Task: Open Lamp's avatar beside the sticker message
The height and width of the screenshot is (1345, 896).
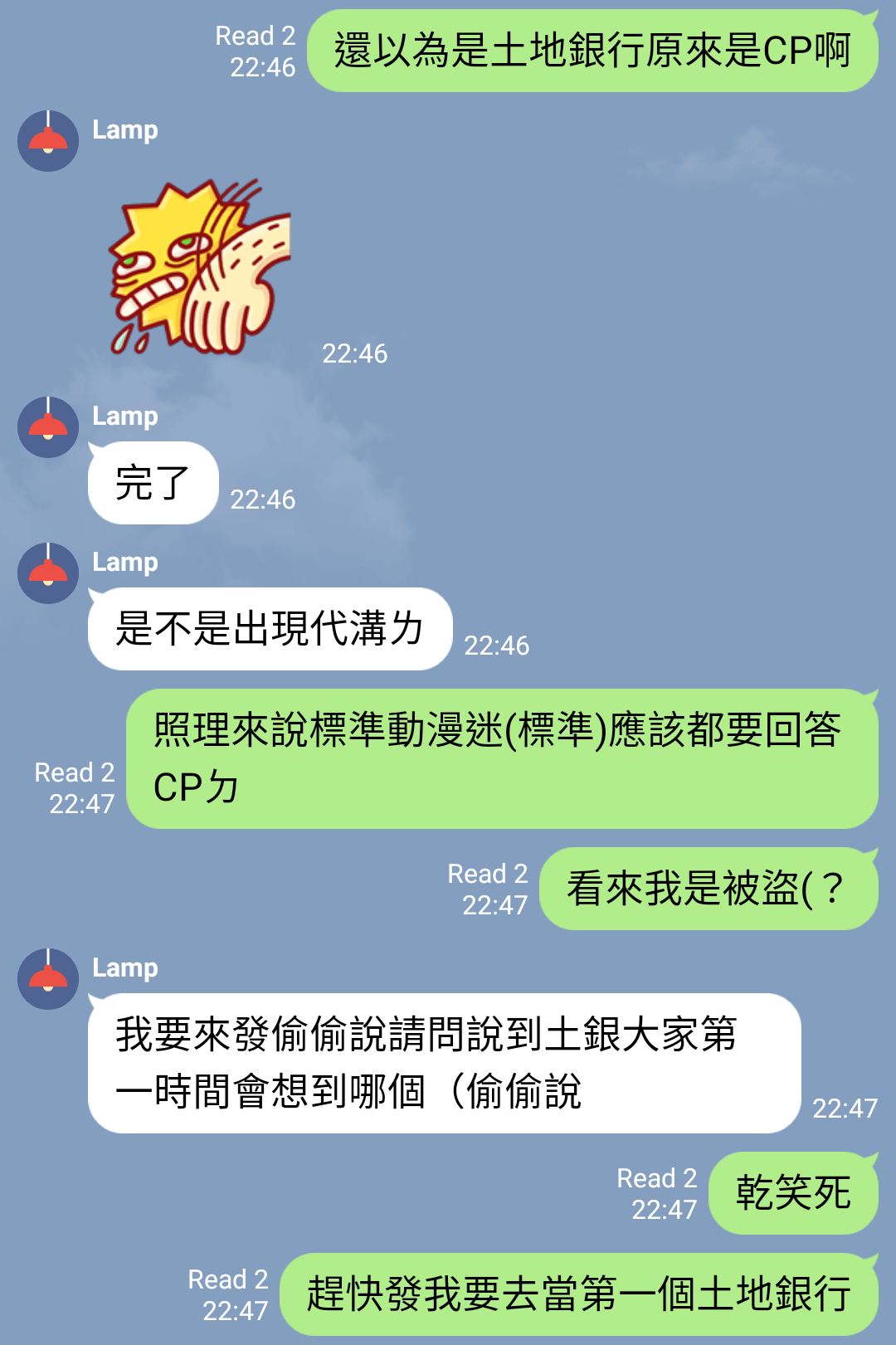Action: click(48, 141)
